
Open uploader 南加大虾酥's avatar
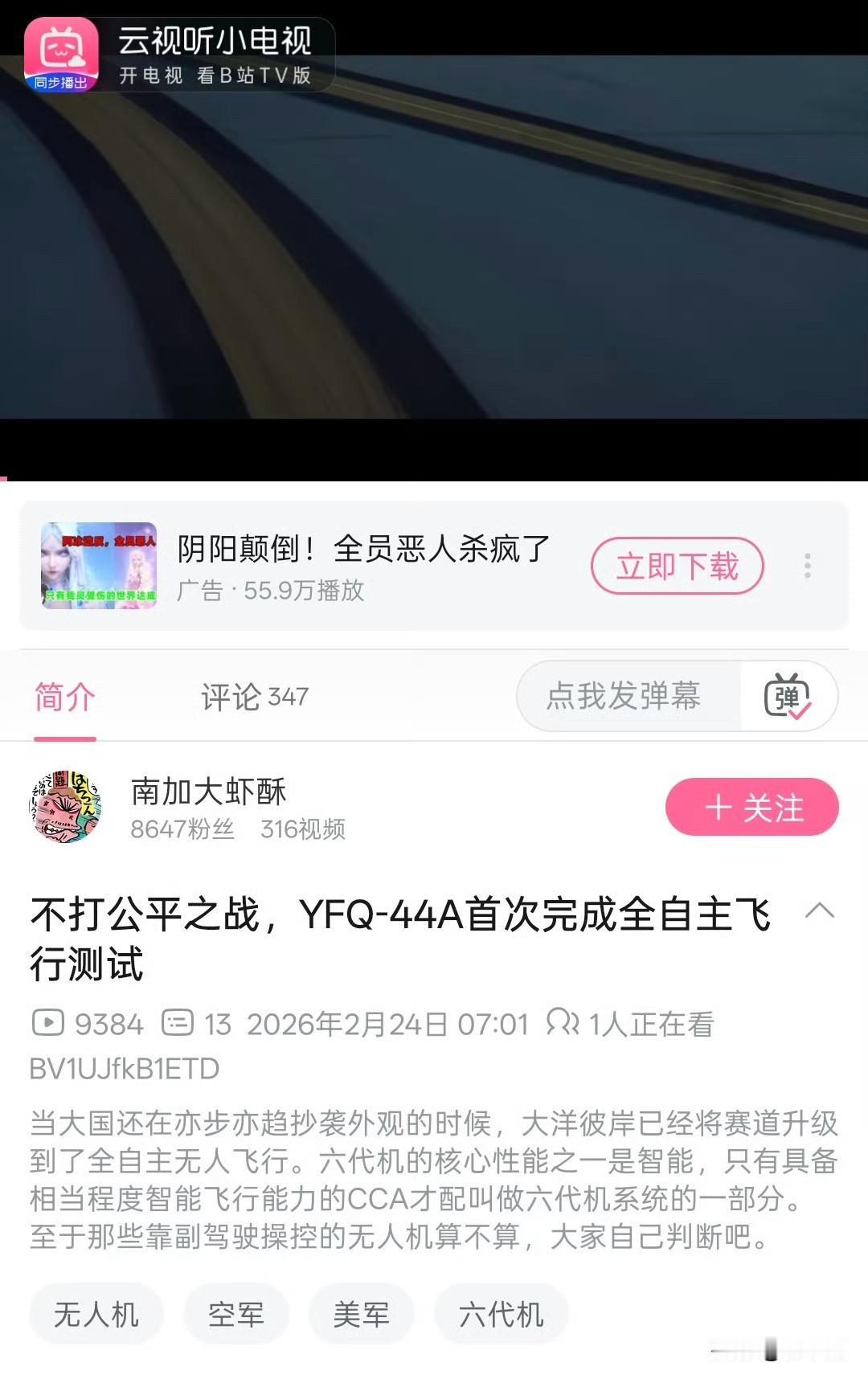(x=63, y=808)
